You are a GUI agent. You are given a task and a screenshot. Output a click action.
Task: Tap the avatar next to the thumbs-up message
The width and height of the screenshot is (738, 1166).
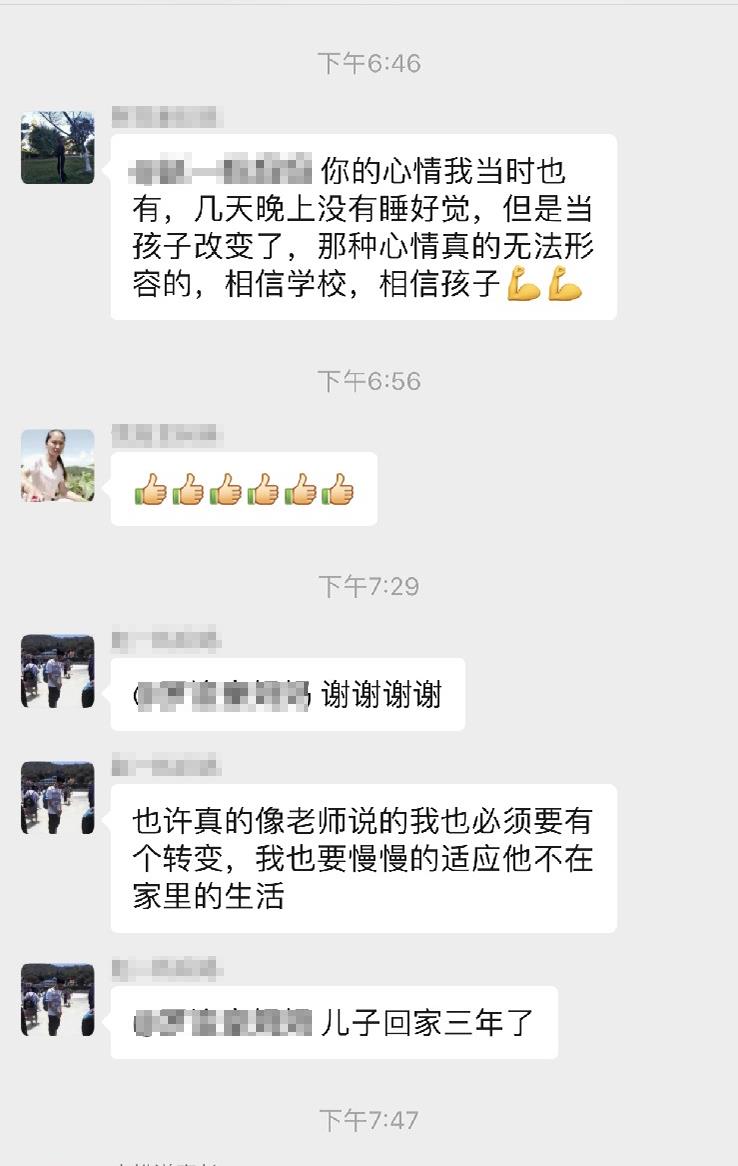point(58,466)
